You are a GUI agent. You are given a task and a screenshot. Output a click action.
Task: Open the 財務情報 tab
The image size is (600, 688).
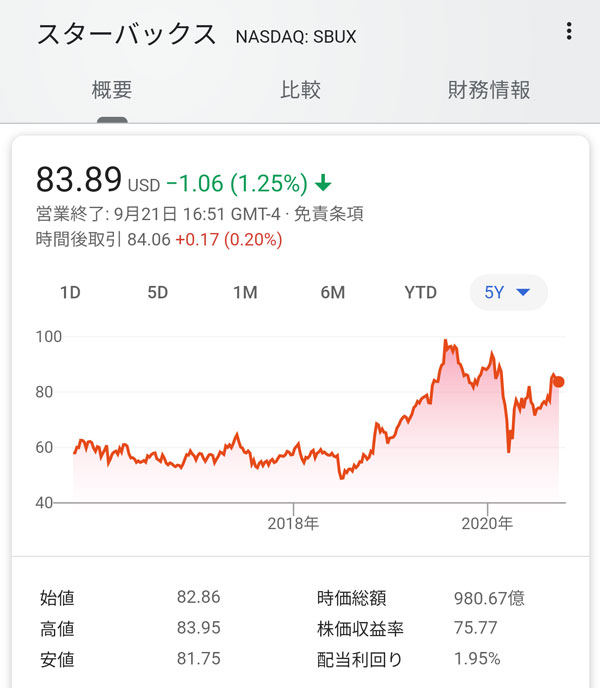(488, 90)
